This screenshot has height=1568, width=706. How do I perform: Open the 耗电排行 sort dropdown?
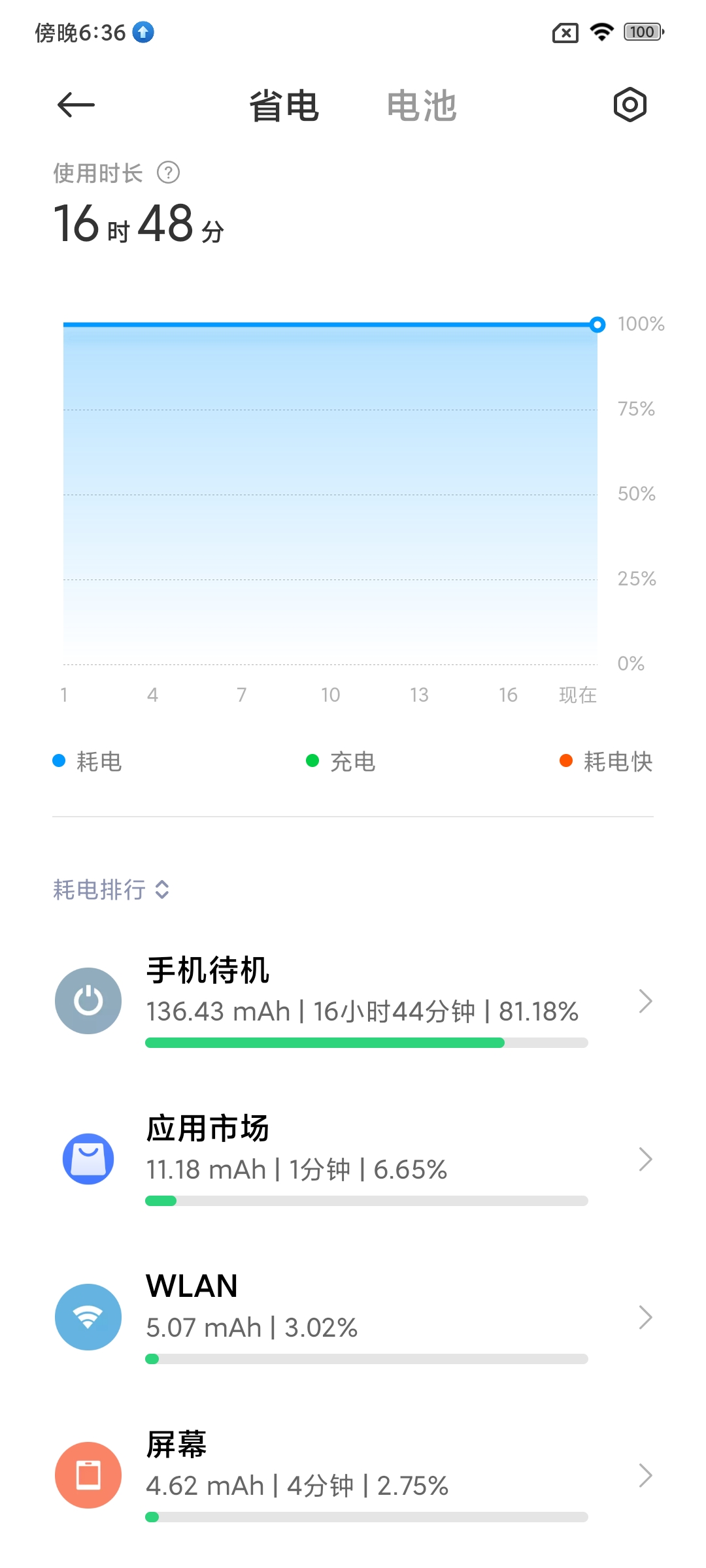111,889
